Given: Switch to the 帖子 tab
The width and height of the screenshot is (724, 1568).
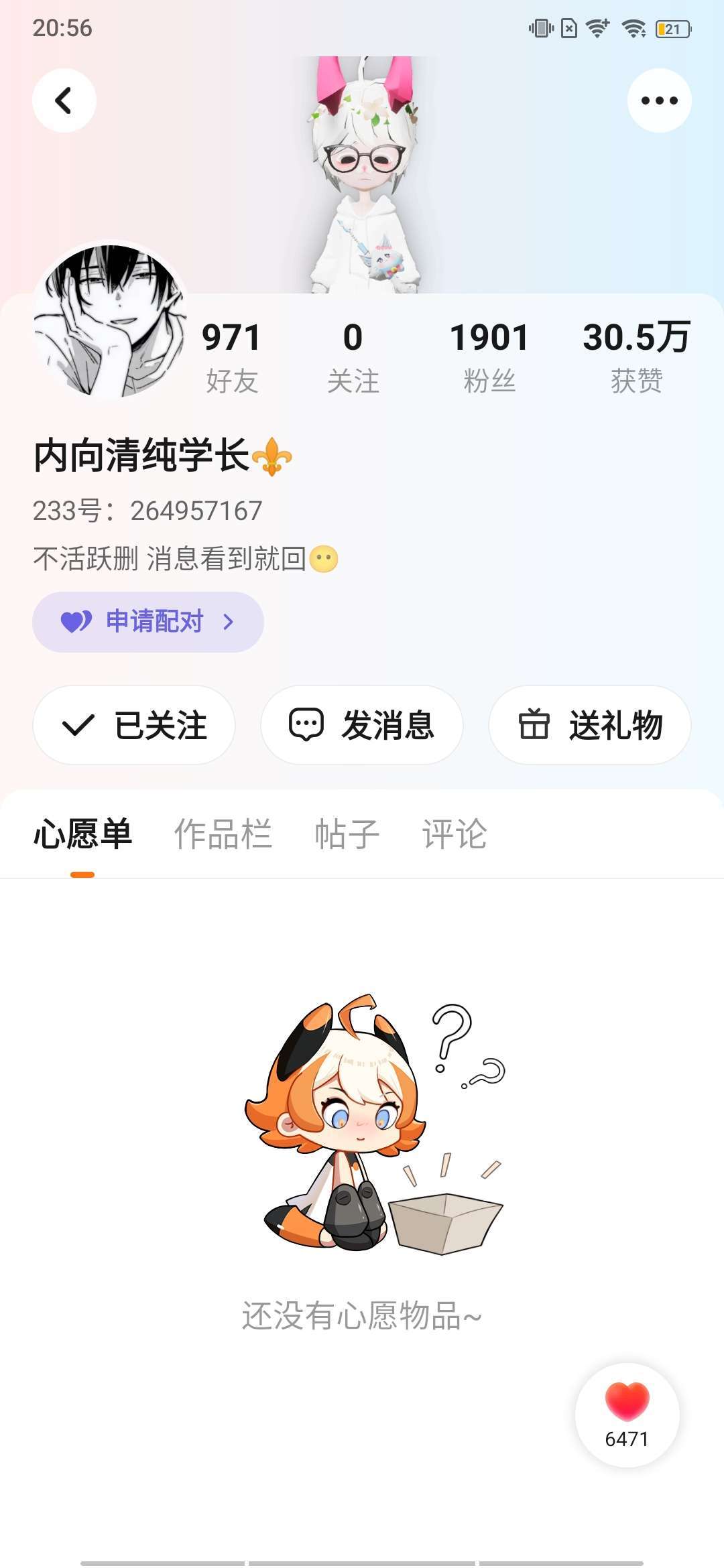Looking at the screenshot, I should [x=347, y=834].
